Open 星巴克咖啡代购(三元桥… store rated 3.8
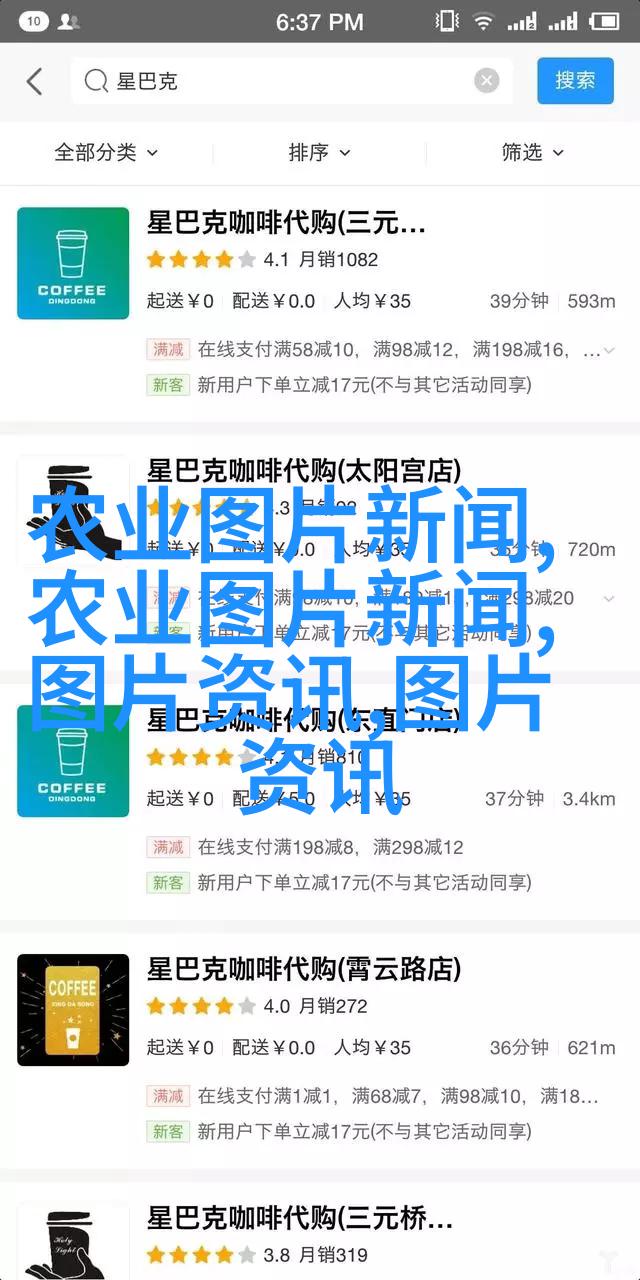 (x=300, y=1218)
